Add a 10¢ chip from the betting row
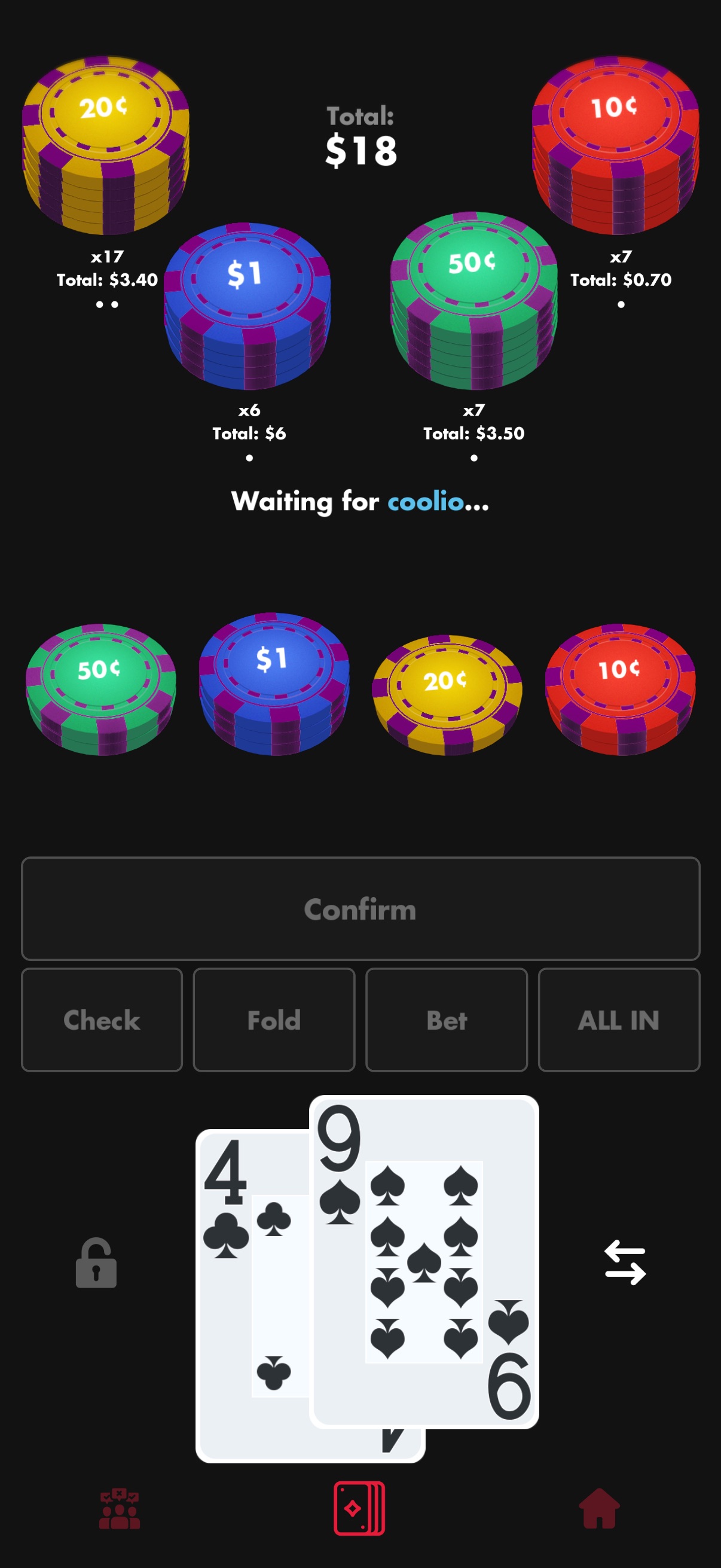 point(620,688)
